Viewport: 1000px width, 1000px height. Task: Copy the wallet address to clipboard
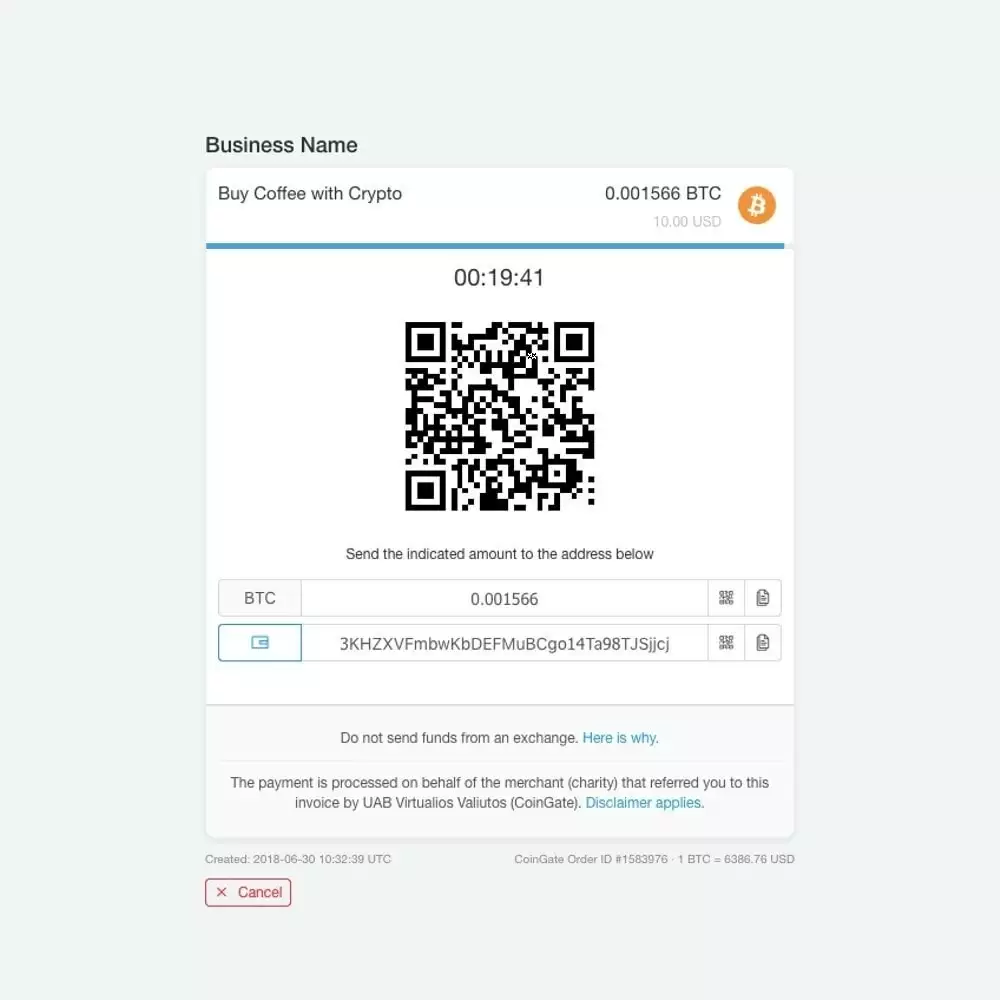tap(763, 643)
